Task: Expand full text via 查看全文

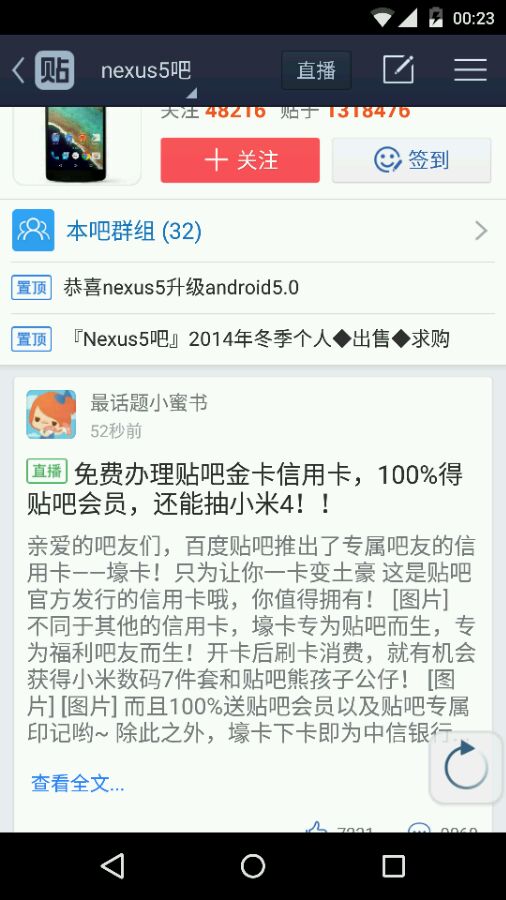Action: tap(77, 783)
